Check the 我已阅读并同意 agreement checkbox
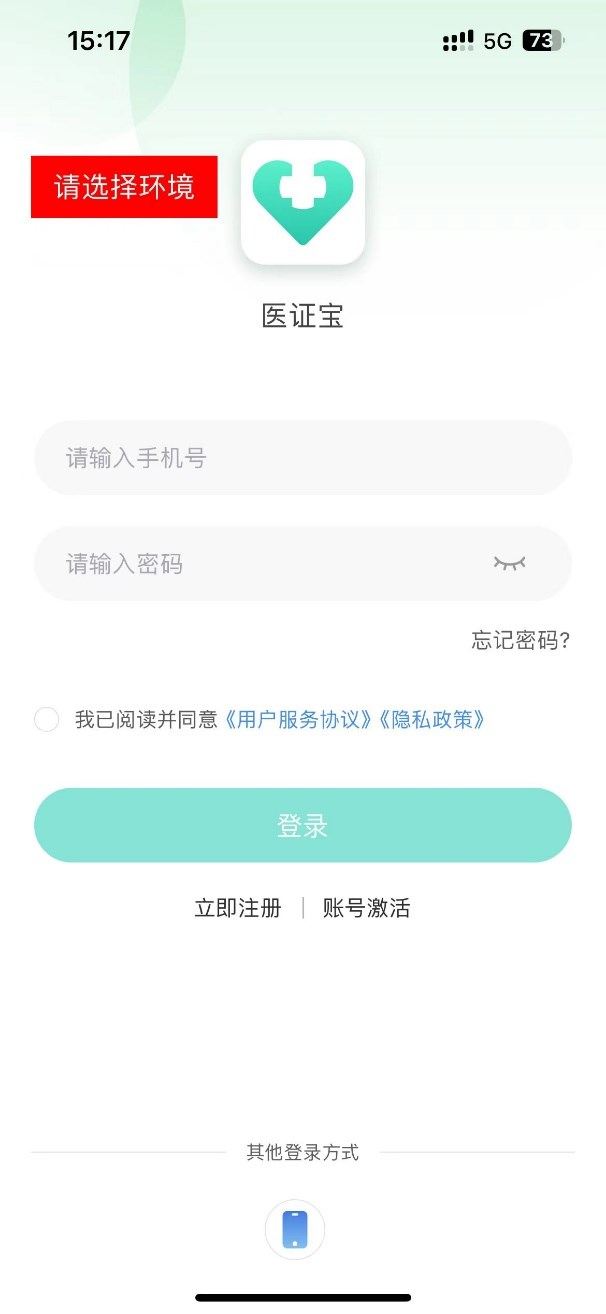606x1314 pixels. (47, 719)
